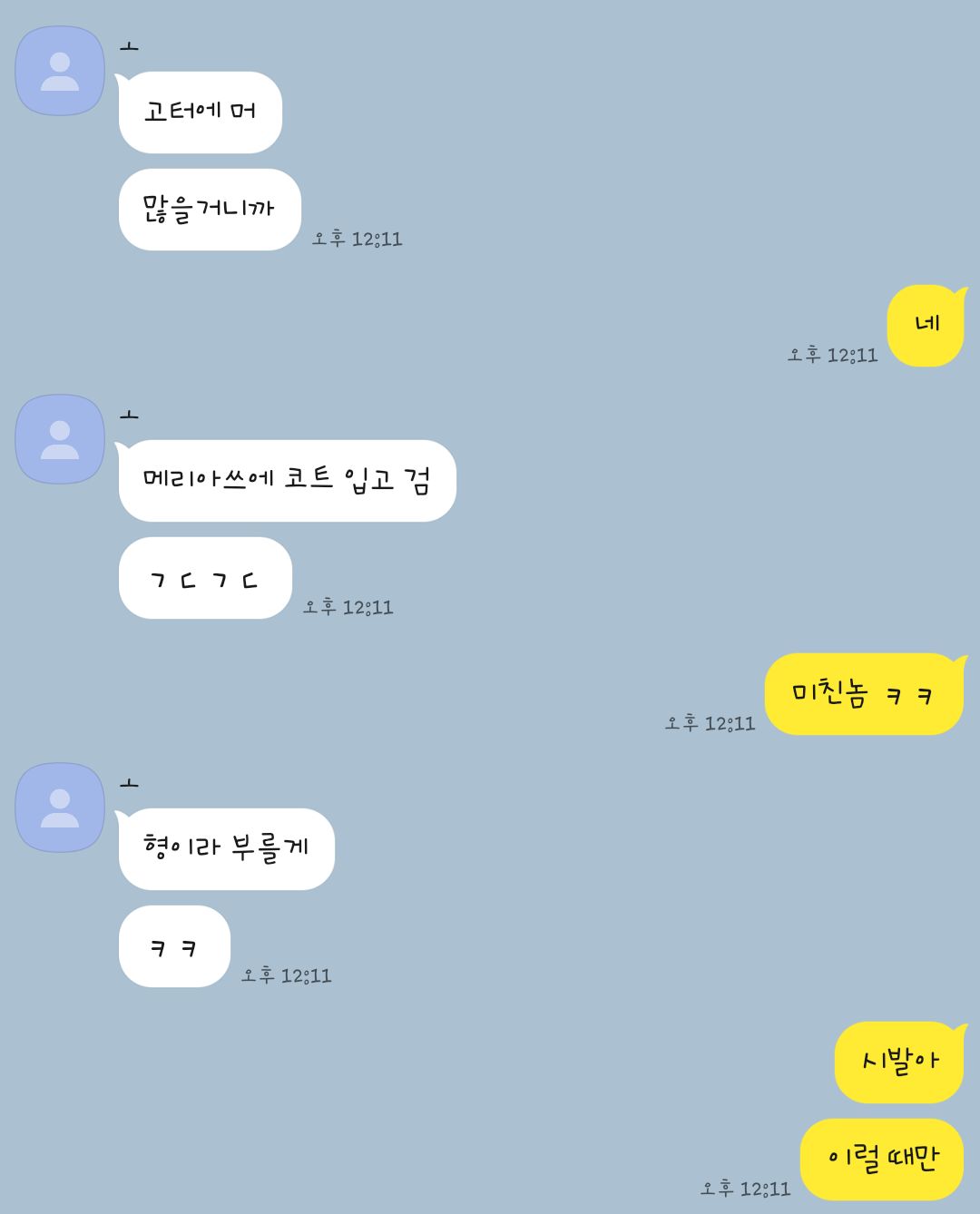Open profile avatar next to '형이라 부를게'
This screenshot has height=1214, width=980.
click(x=60, y=808)
